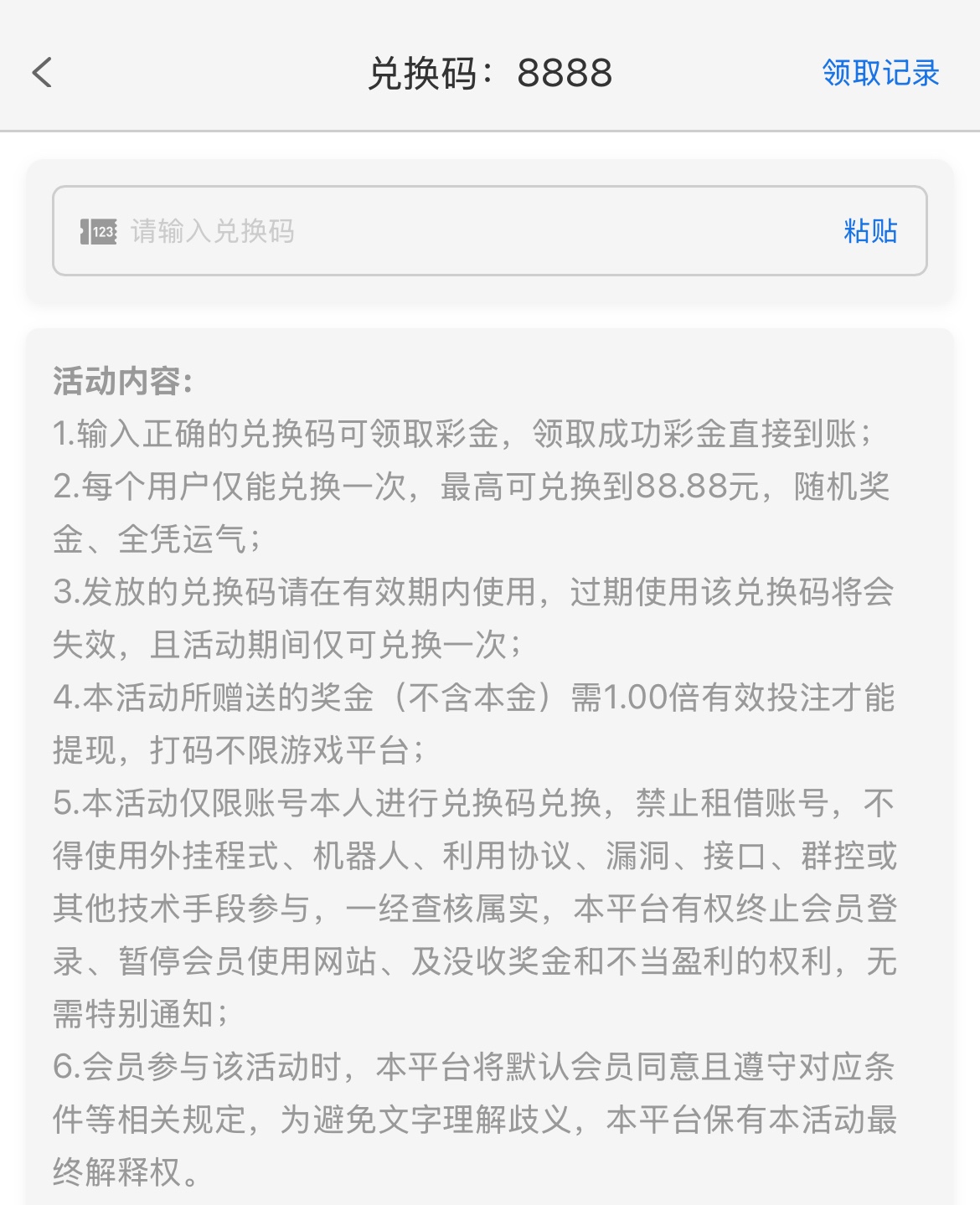Open 领取记录 claim records

(880, 73)
